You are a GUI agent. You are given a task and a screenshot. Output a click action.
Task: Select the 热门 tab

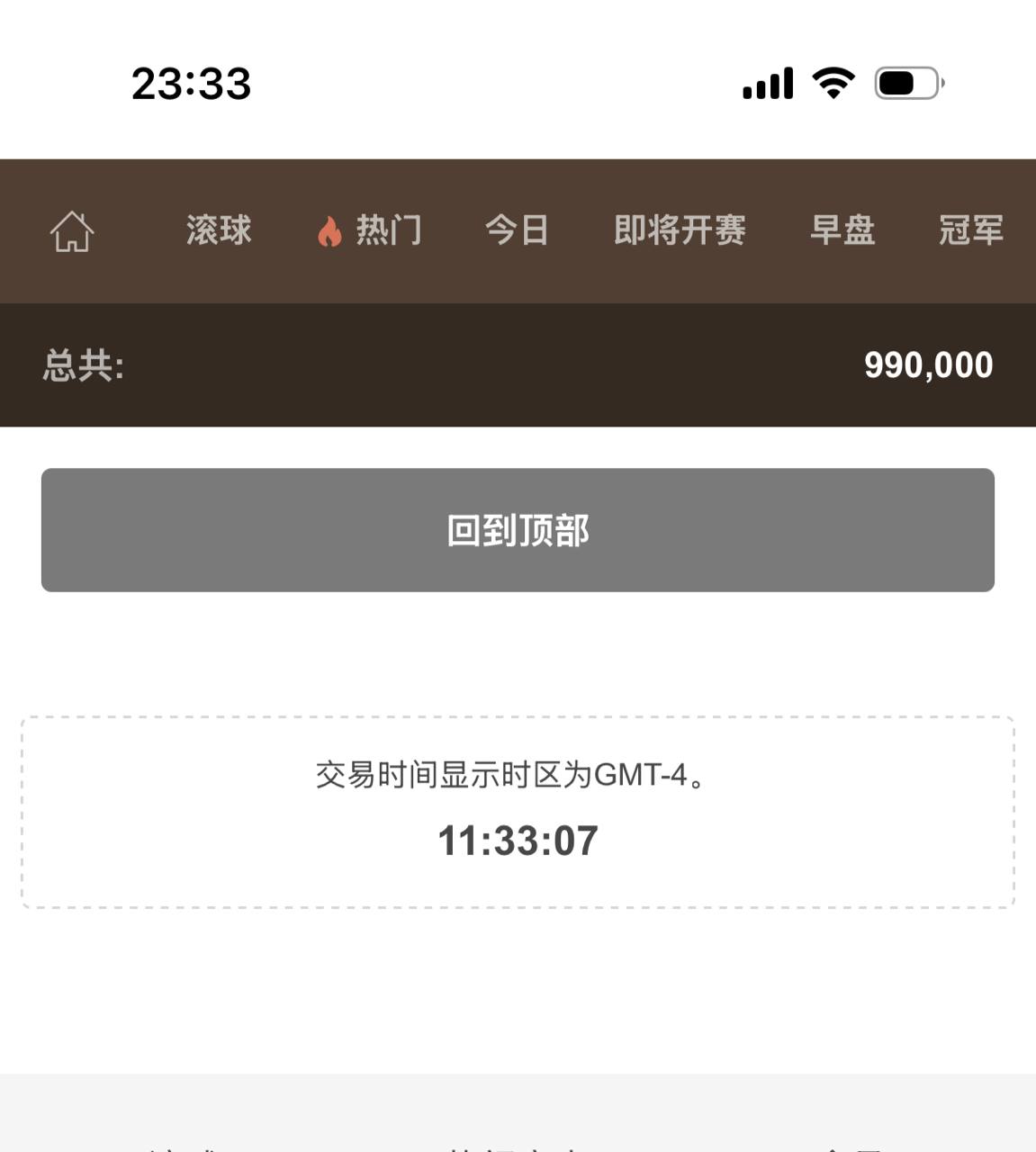[x=370, y=230]
